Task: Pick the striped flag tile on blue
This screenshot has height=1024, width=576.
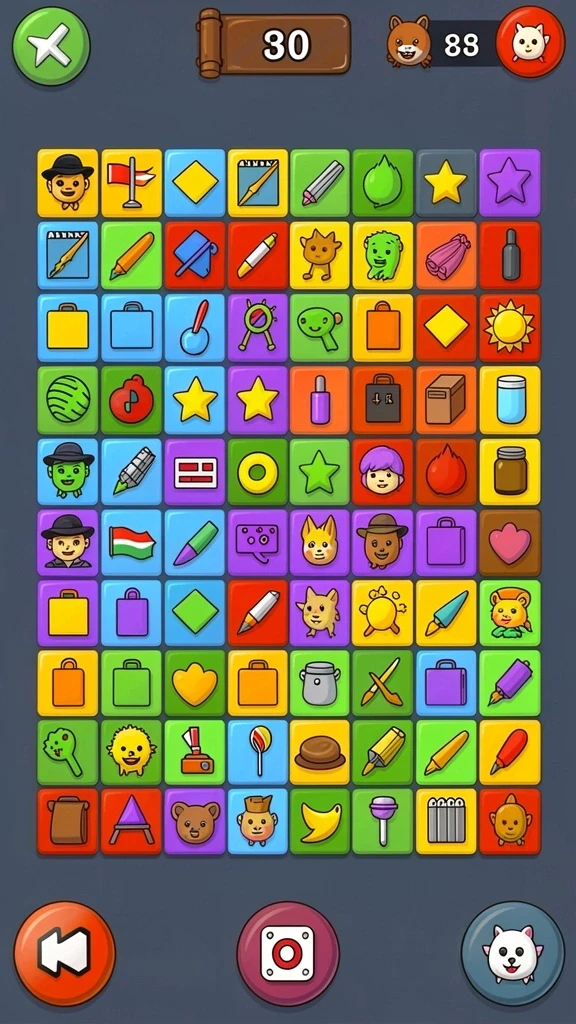Action: [131, 543]
